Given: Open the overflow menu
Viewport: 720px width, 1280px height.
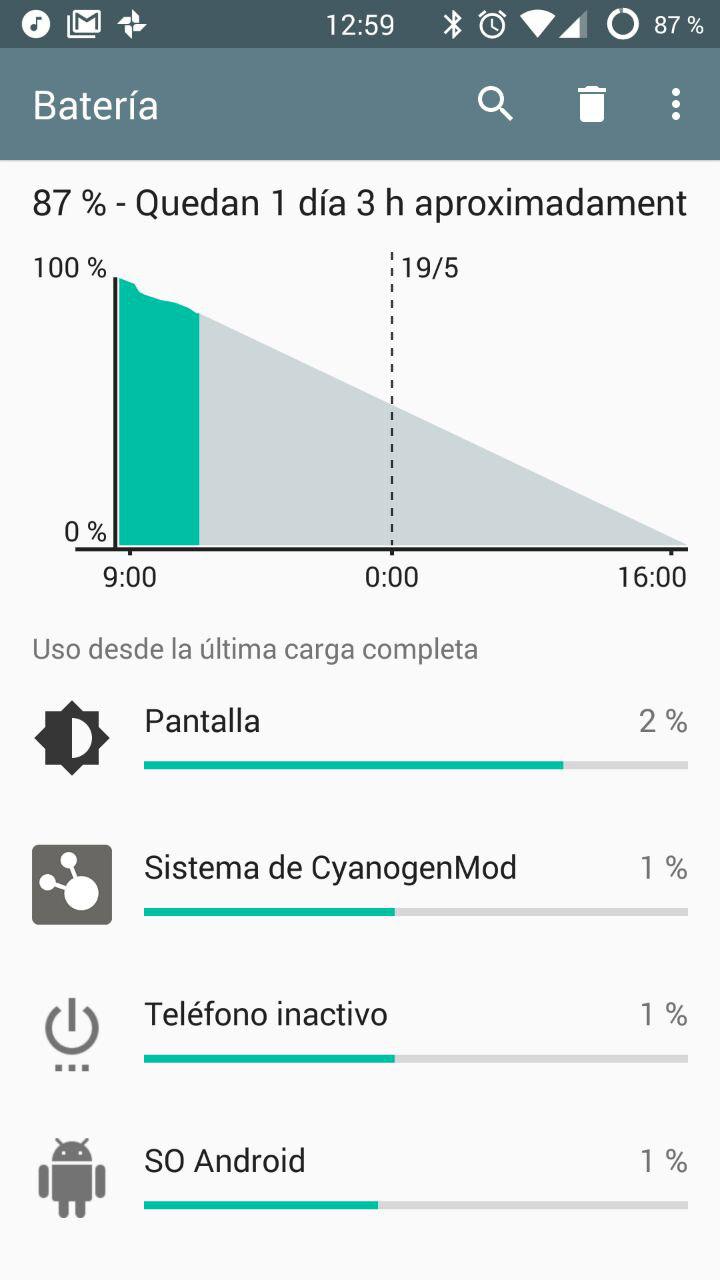Looking at the screenshot, I should [x=676, y=104].
